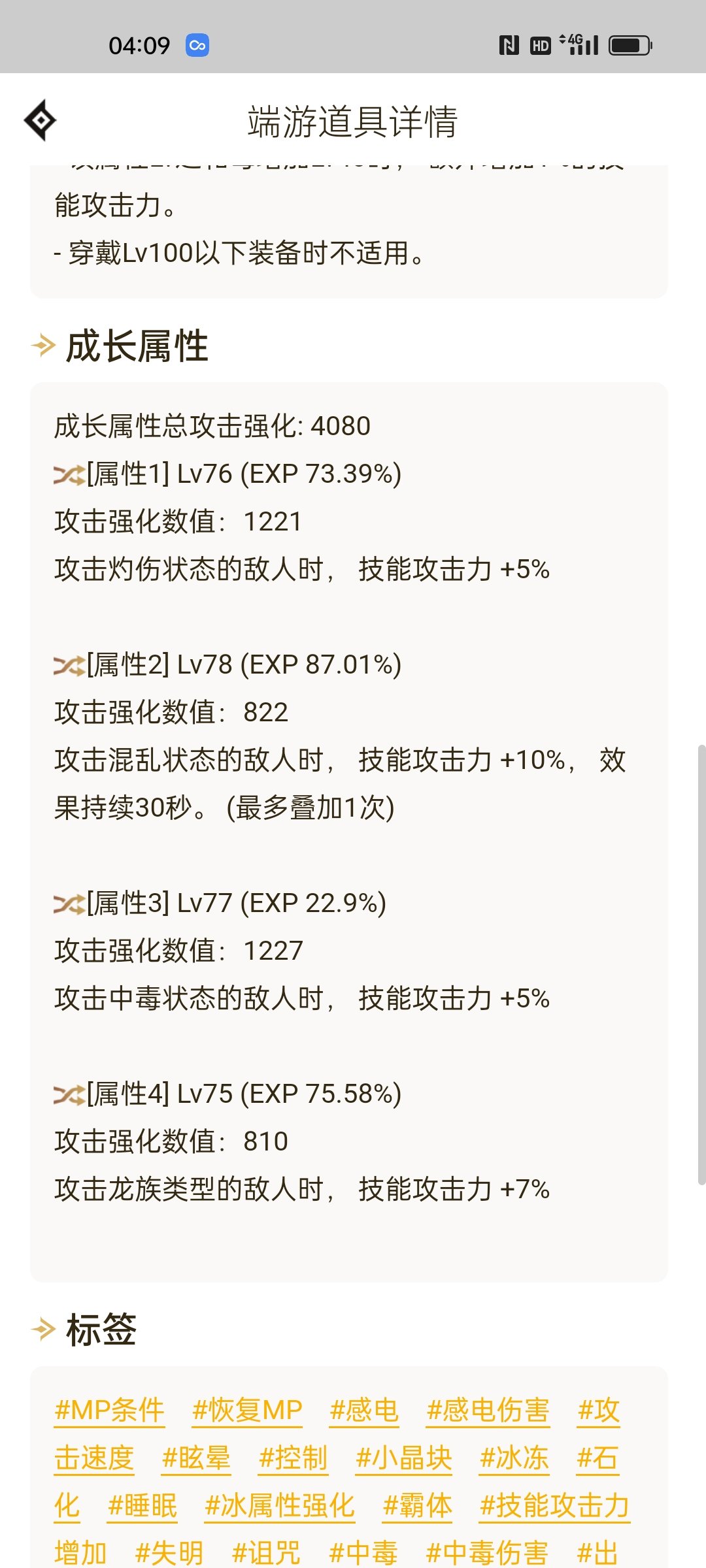The width and height of the screenshot is (706, 1568).
Task: Open the #MP条件 tag
Action: pos(109,1411)
